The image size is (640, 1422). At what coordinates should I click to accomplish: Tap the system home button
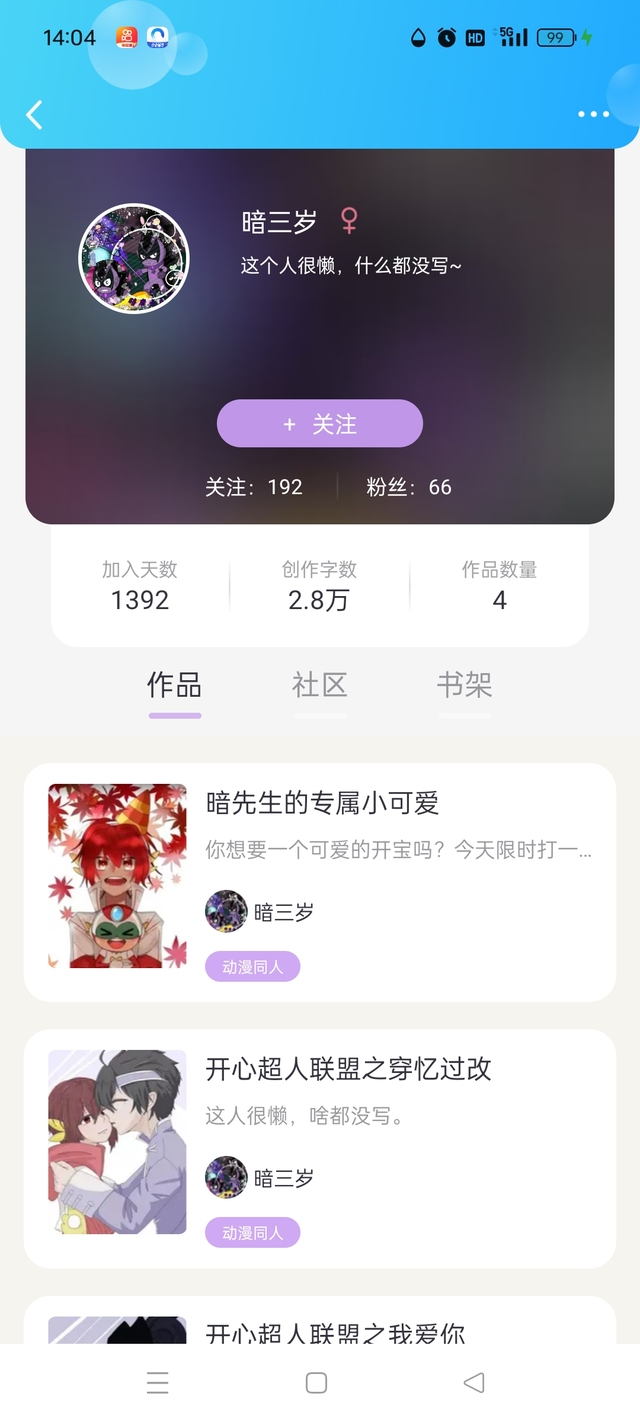click(316, 1383)
